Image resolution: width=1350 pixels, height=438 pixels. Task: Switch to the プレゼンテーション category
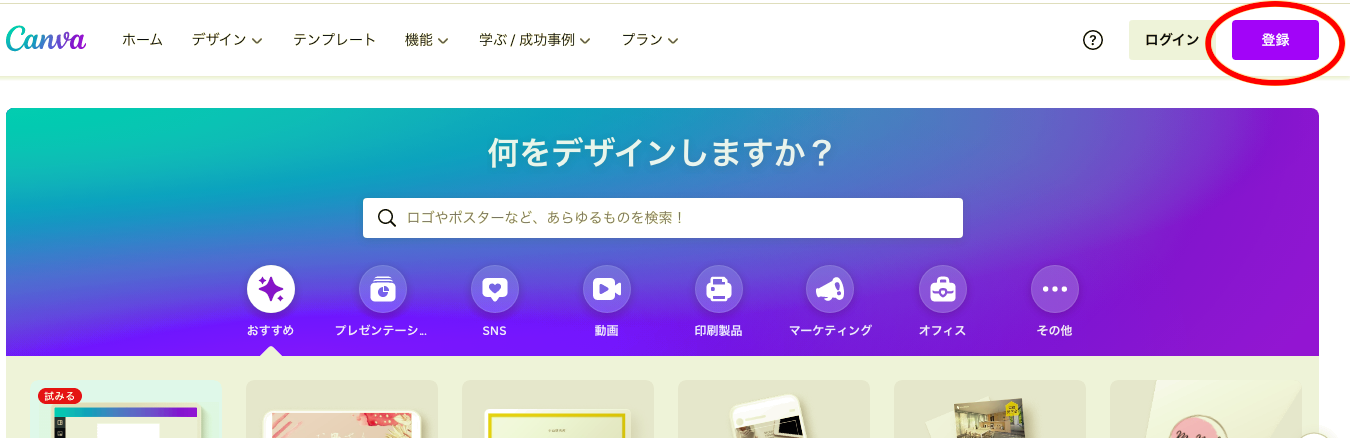tap(383, 290)
